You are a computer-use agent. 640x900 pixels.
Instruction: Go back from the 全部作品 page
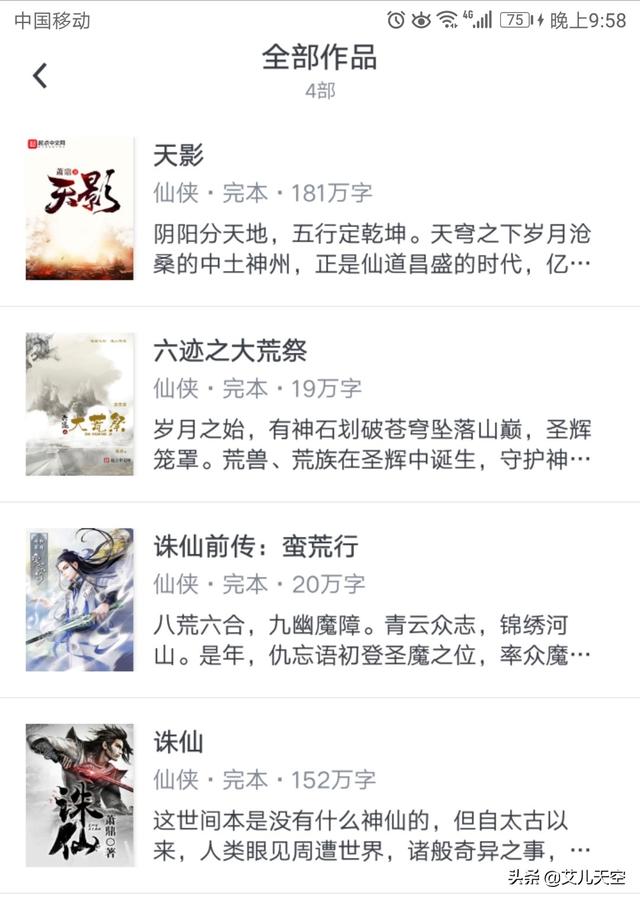40,75
